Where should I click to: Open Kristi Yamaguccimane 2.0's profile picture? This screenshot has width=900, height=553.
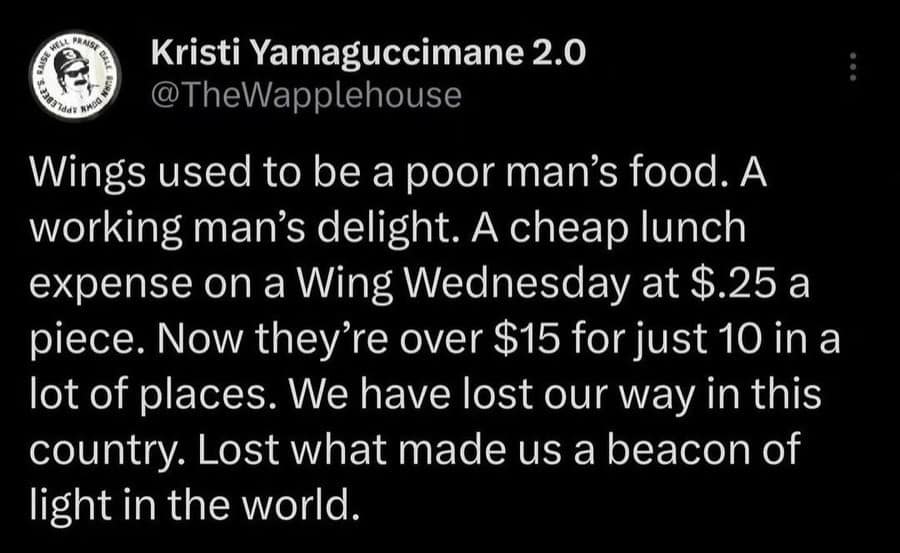74,77
